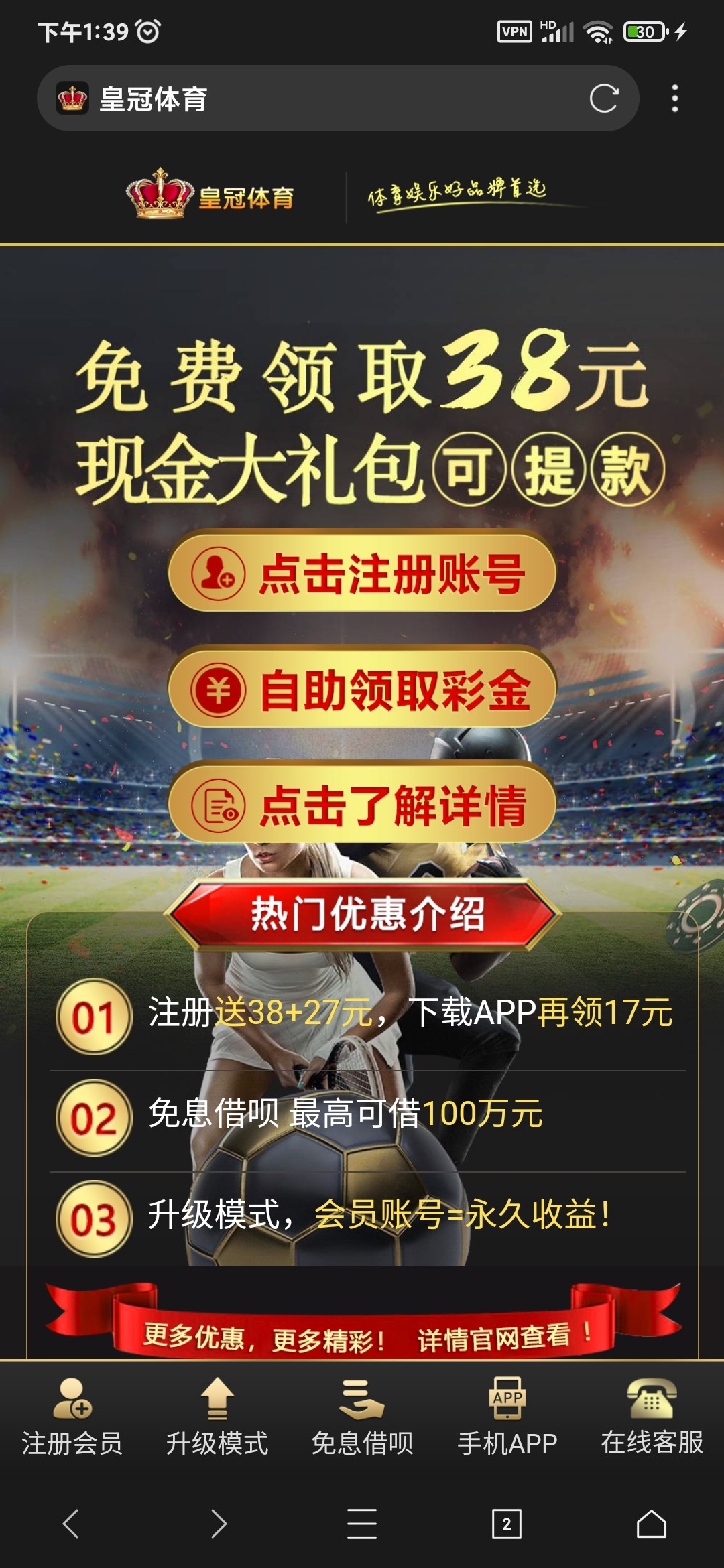This screenshot has width=724, height=1568.
Task: Open 手机APP download section
Action: [507, 1415]
